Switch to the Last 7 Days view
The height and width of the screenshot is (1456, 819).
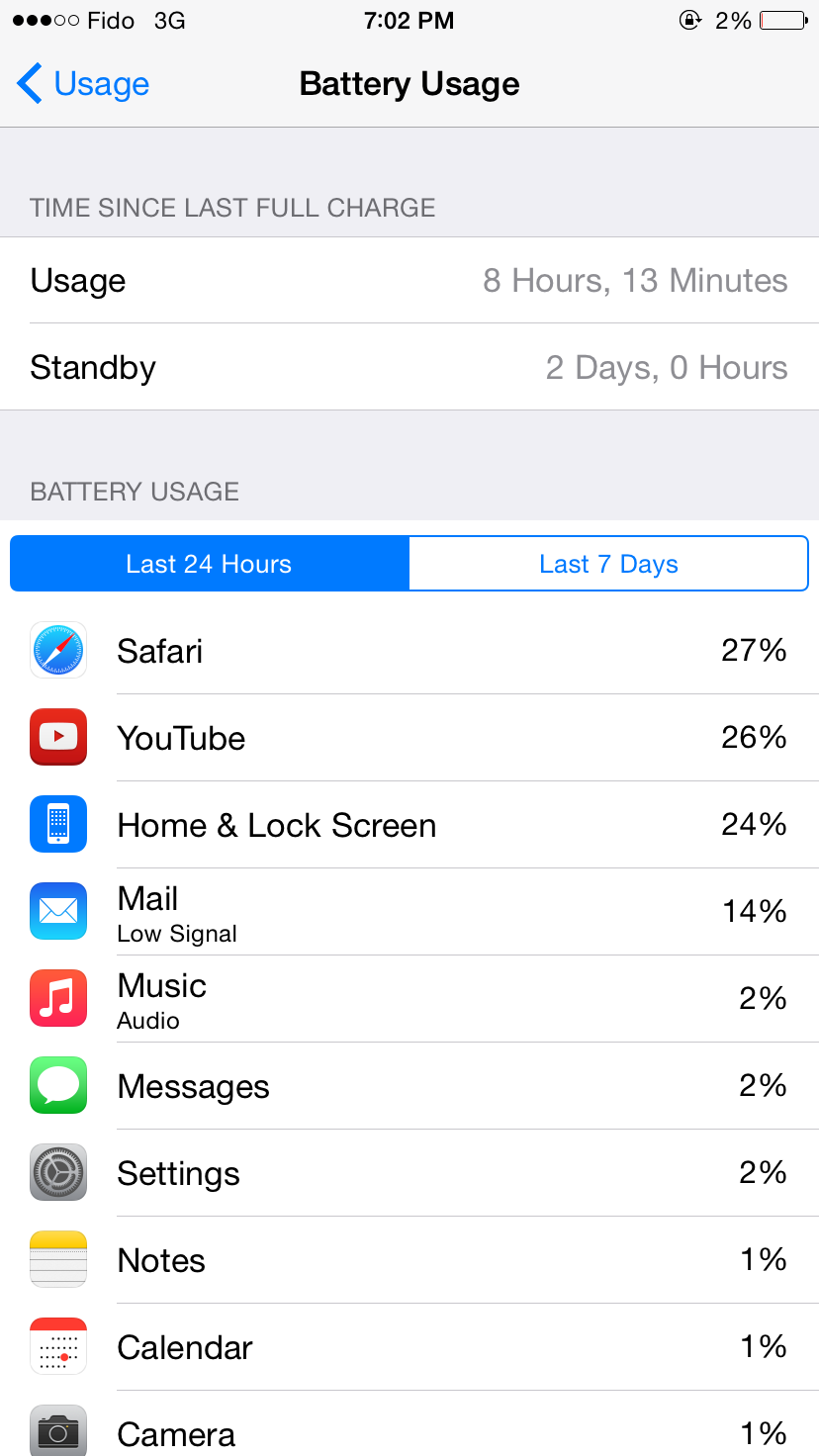coord(608,564)
